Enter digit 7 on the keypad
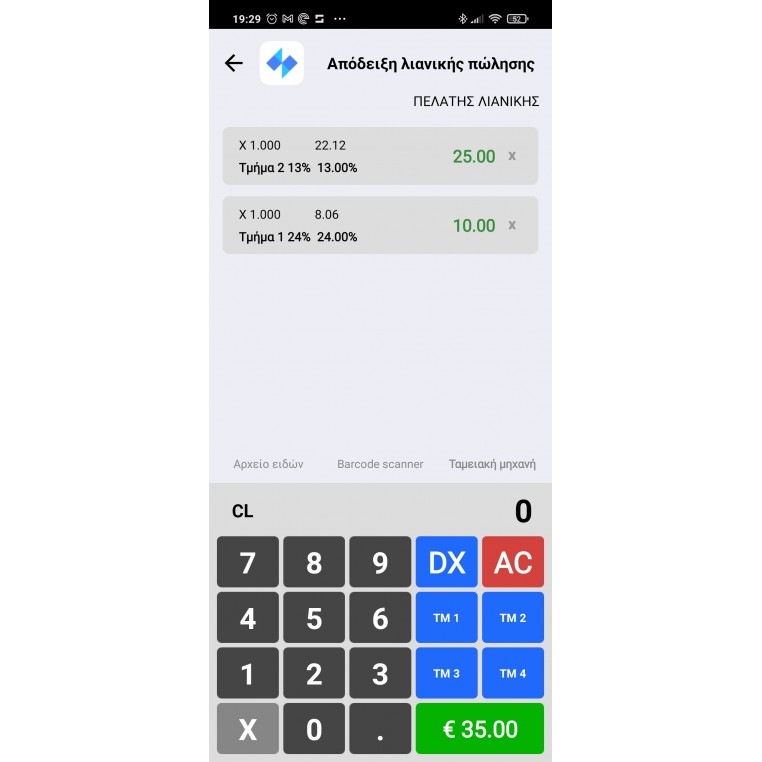This screenshot has height=762, width=762. (248, 562)
